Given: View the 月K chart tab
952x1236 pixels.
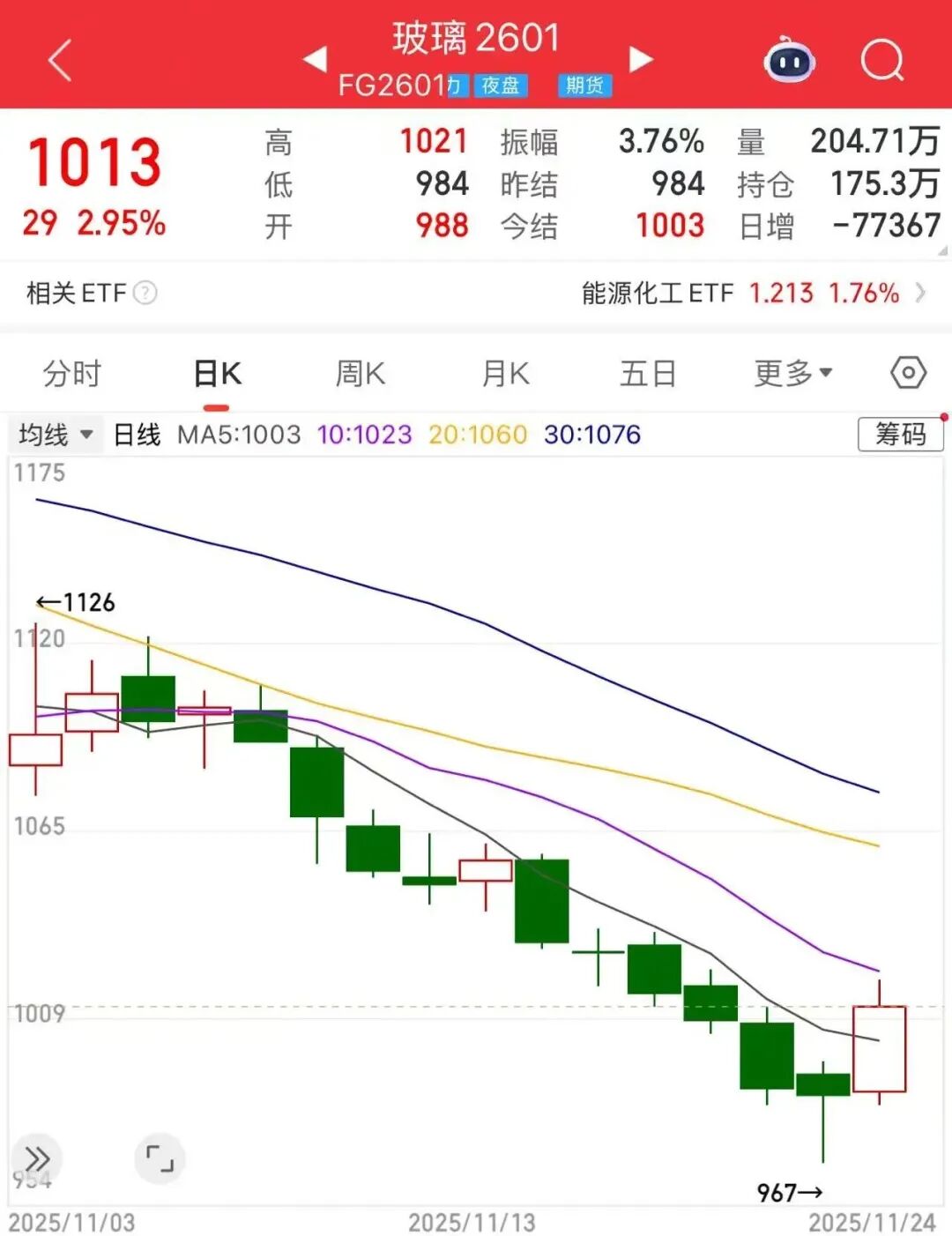Looking at the screenshot, I should pos(505,374).
